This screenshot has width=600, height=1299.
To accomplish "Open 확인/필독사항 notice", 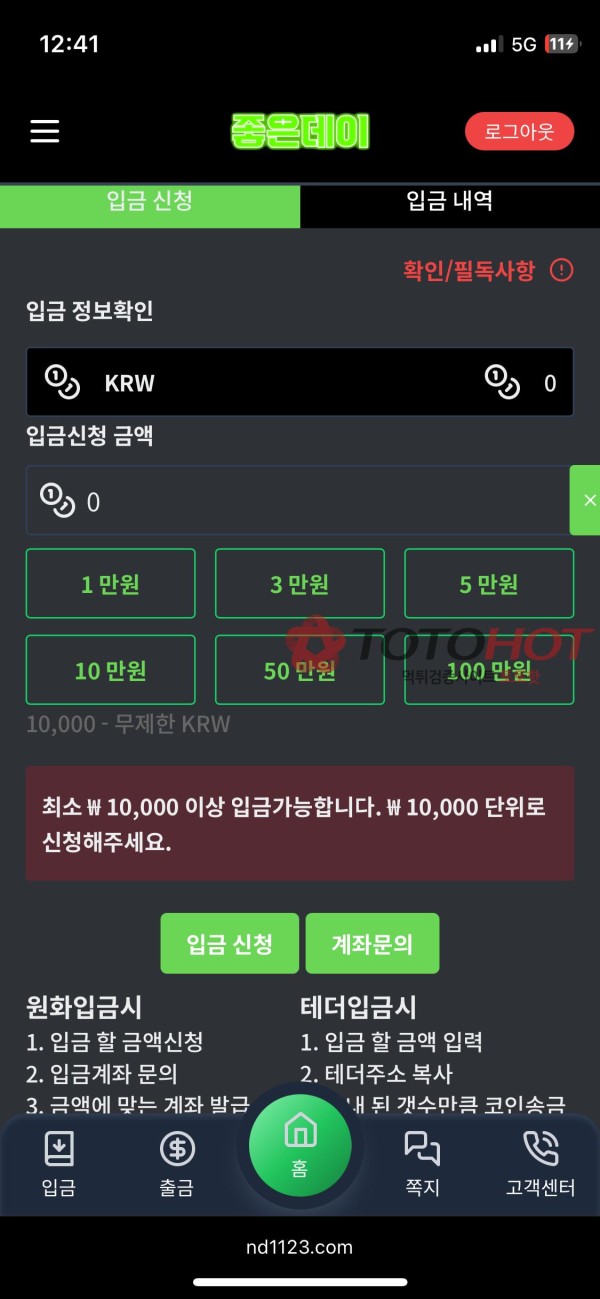I will click(x=487, y=270).
